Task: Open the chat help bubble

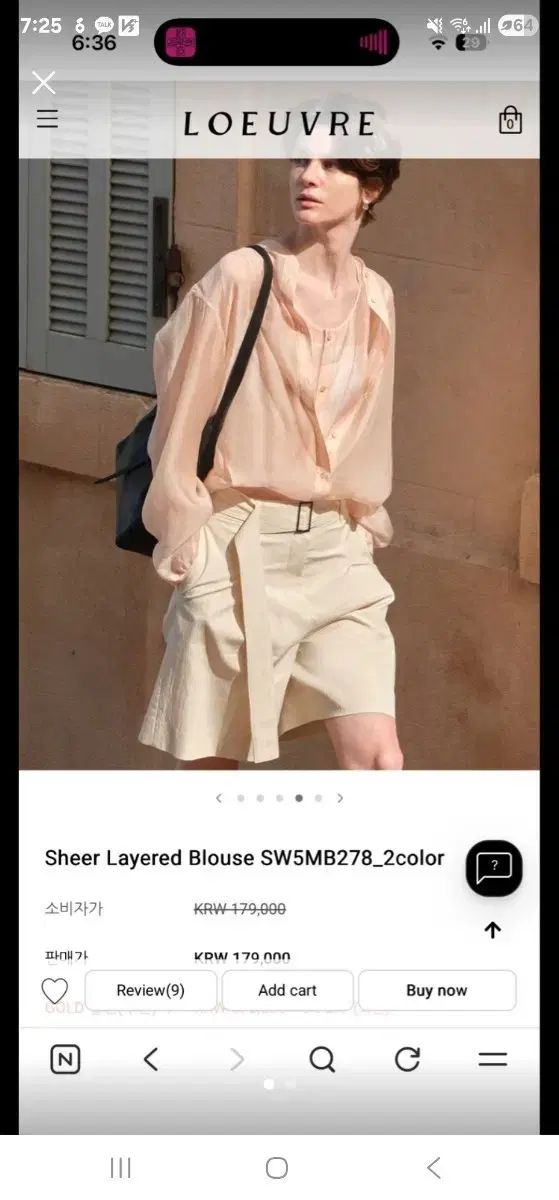Action: [x=494, y=867]
